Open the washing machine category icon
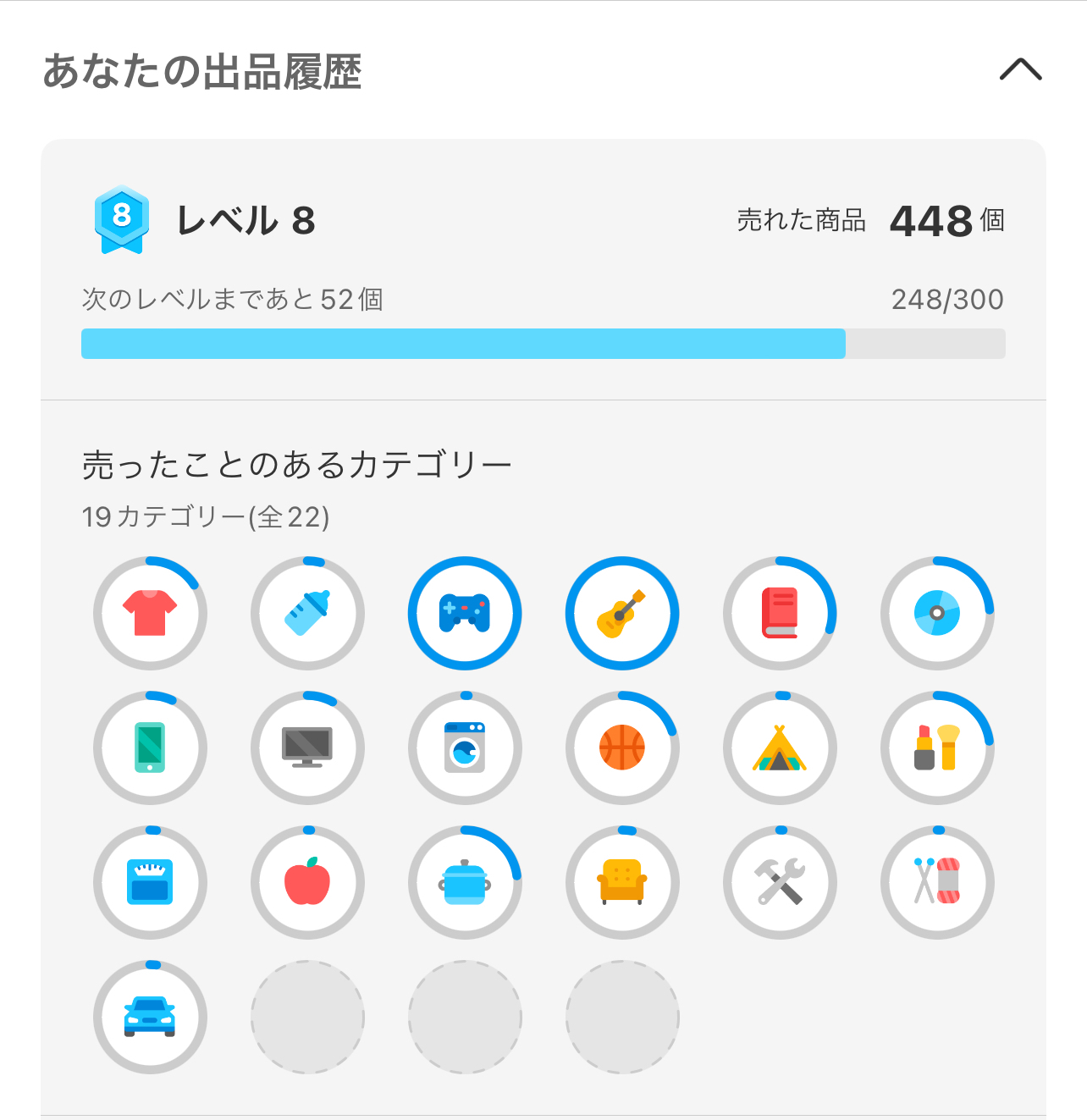This screenshot has height=1120, width=1087. pyautogui.click(x=465, y=748)
